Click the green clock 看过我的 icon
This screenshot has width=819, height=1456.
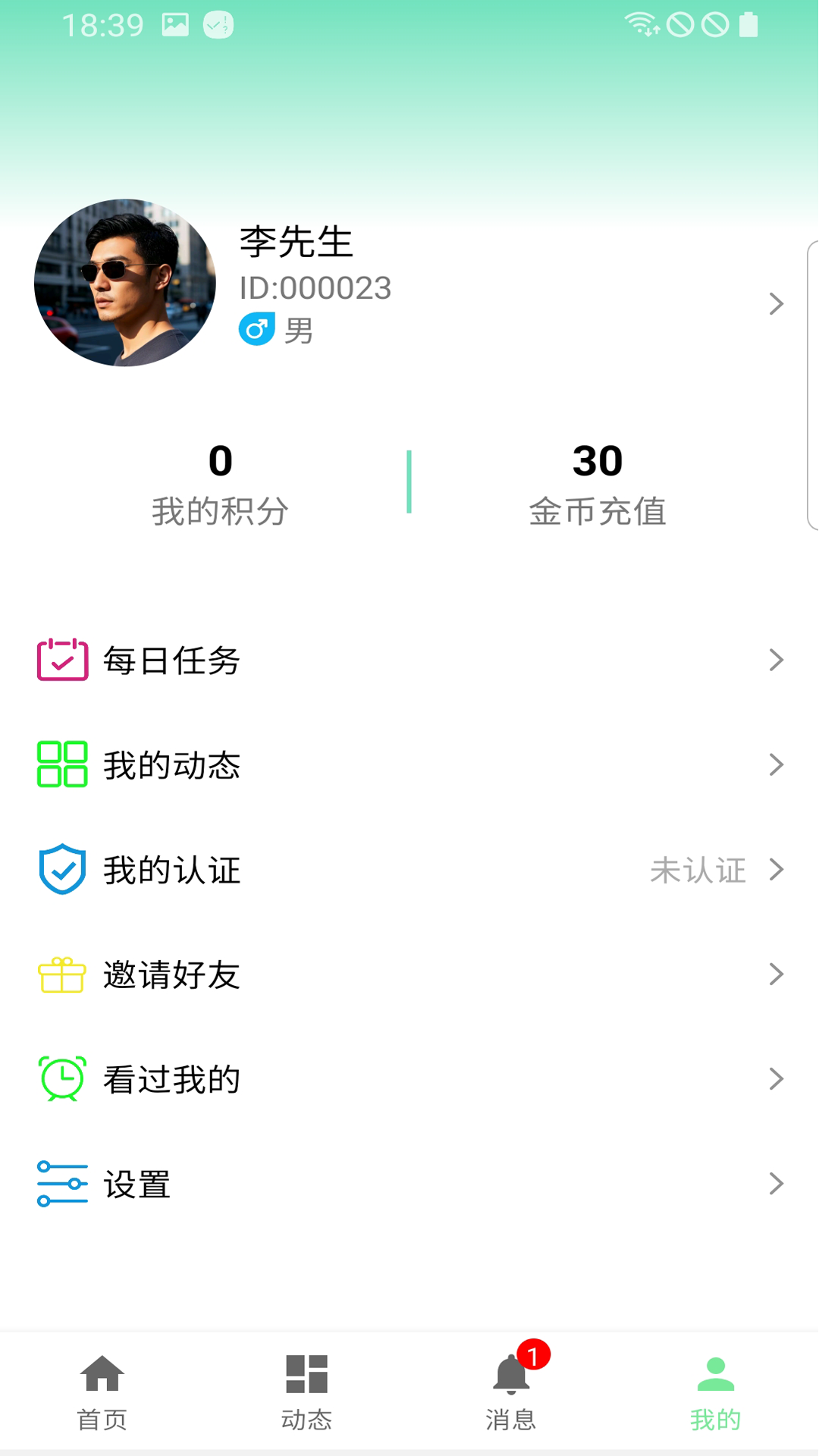[61, 1079]
